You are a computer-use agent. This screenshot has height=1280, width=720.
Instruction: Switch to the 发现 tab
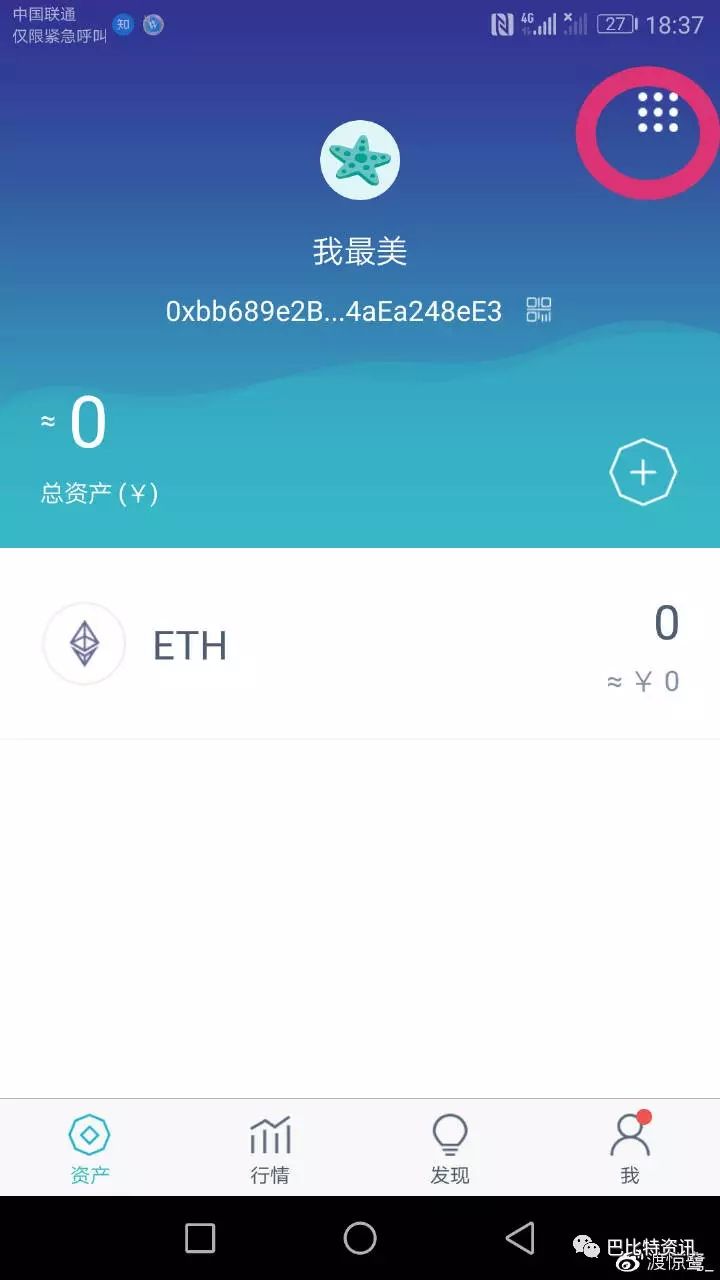(450, 1148)
